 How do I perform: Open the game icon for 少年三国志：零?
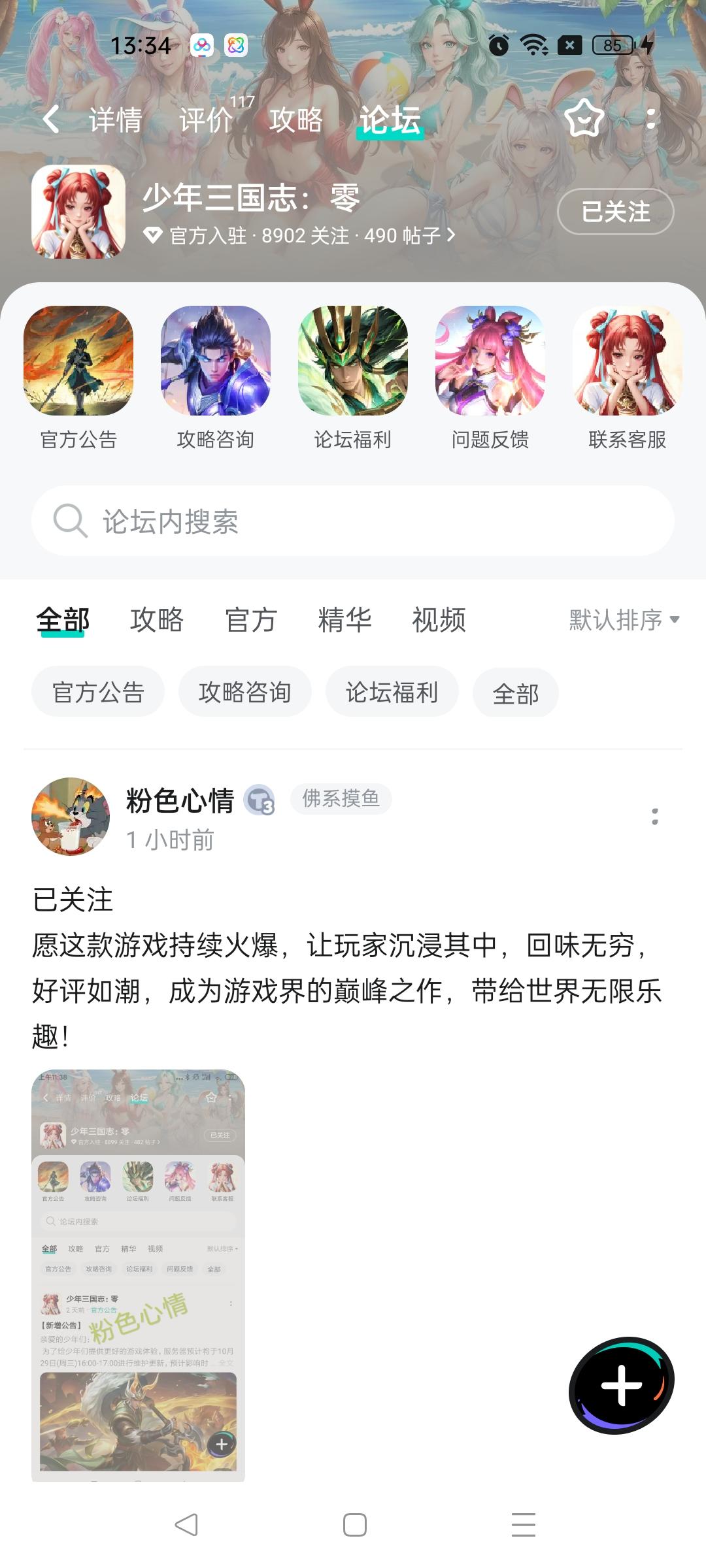point(78,212)
